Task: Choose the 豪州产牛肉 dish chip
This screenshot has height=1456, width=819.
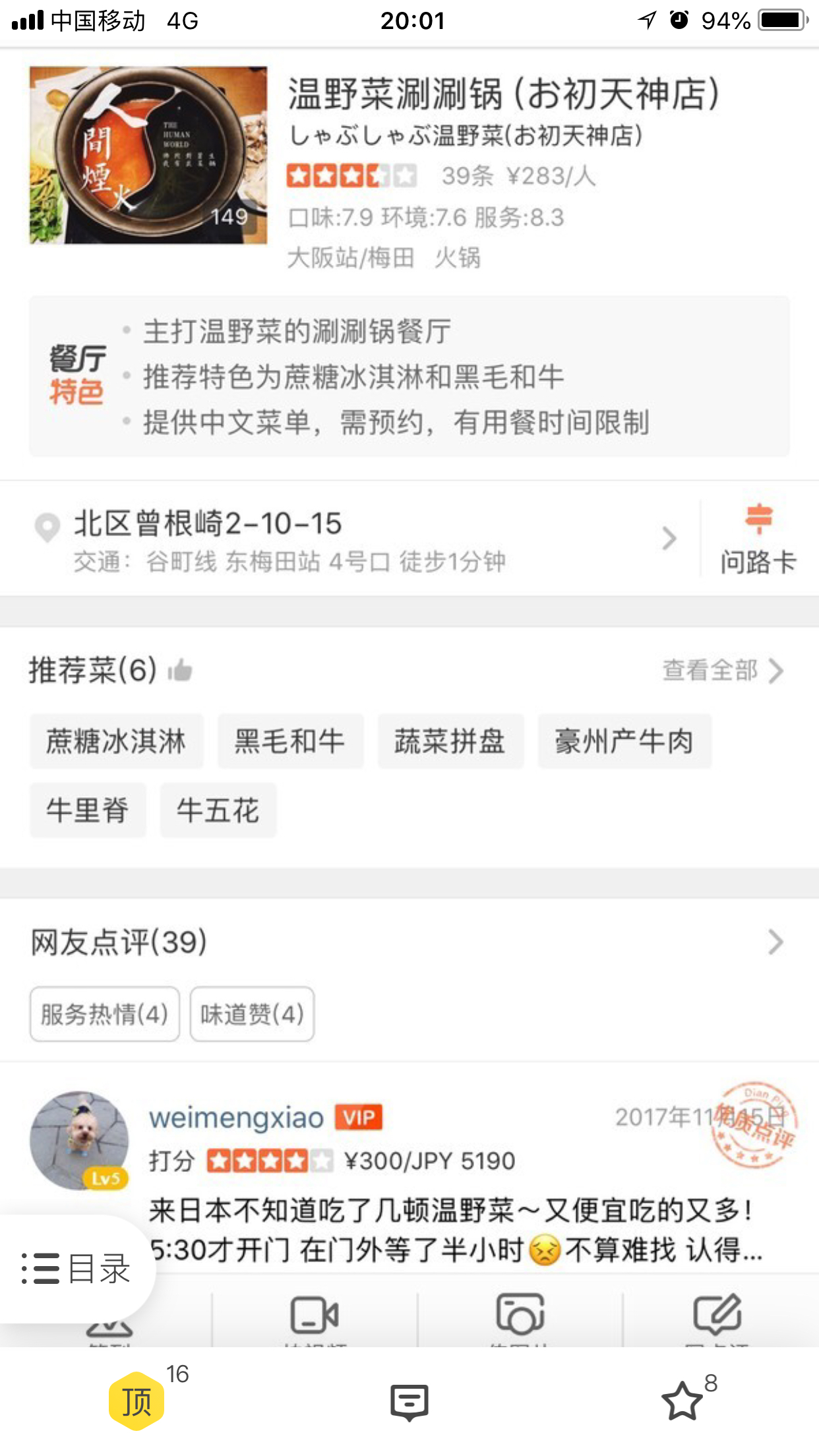Action: pyautogui.click(x=624, y=741)
